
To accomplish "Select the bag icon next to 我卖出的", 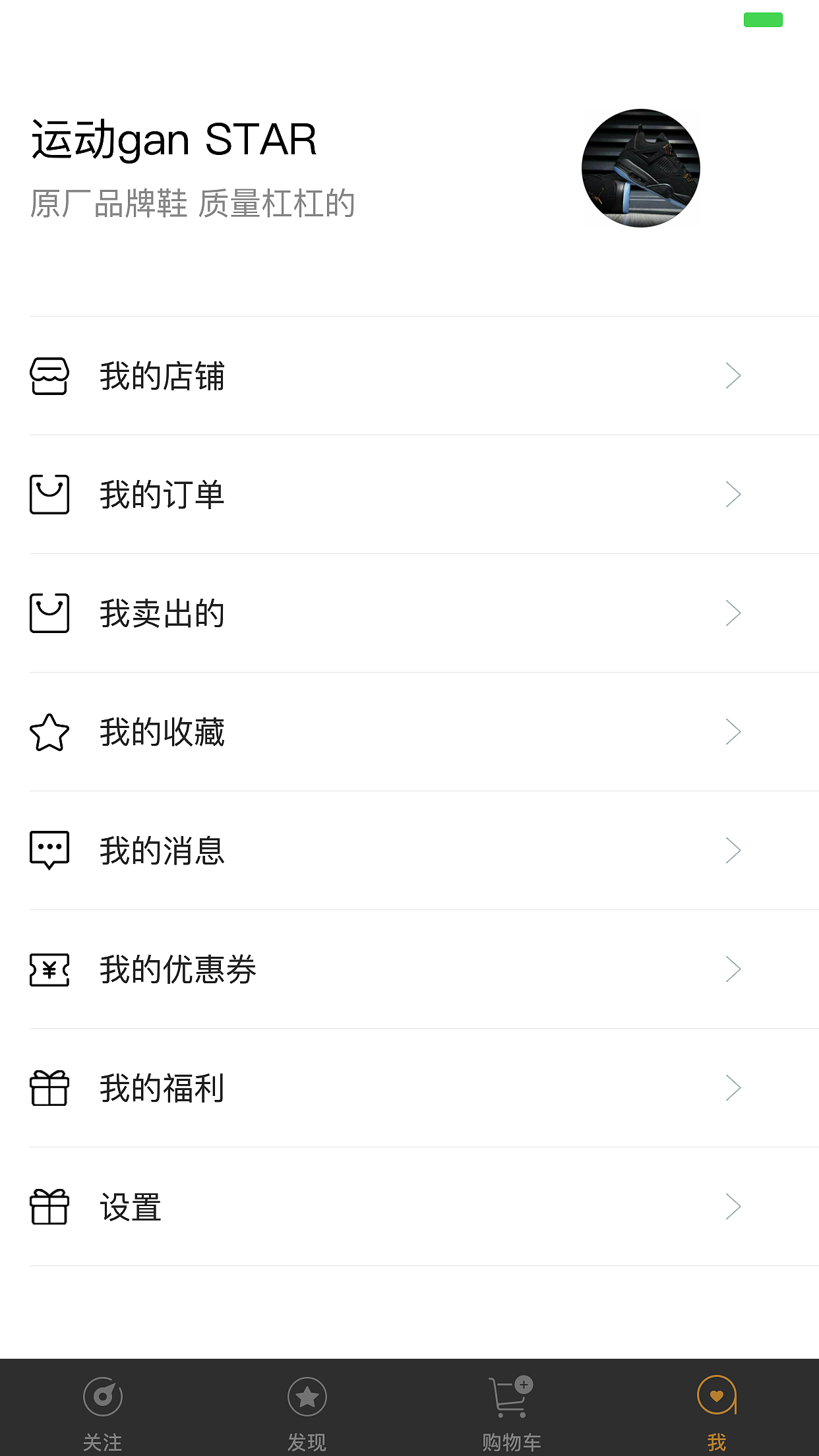I will pyautogui.click(x=50, y=613).
